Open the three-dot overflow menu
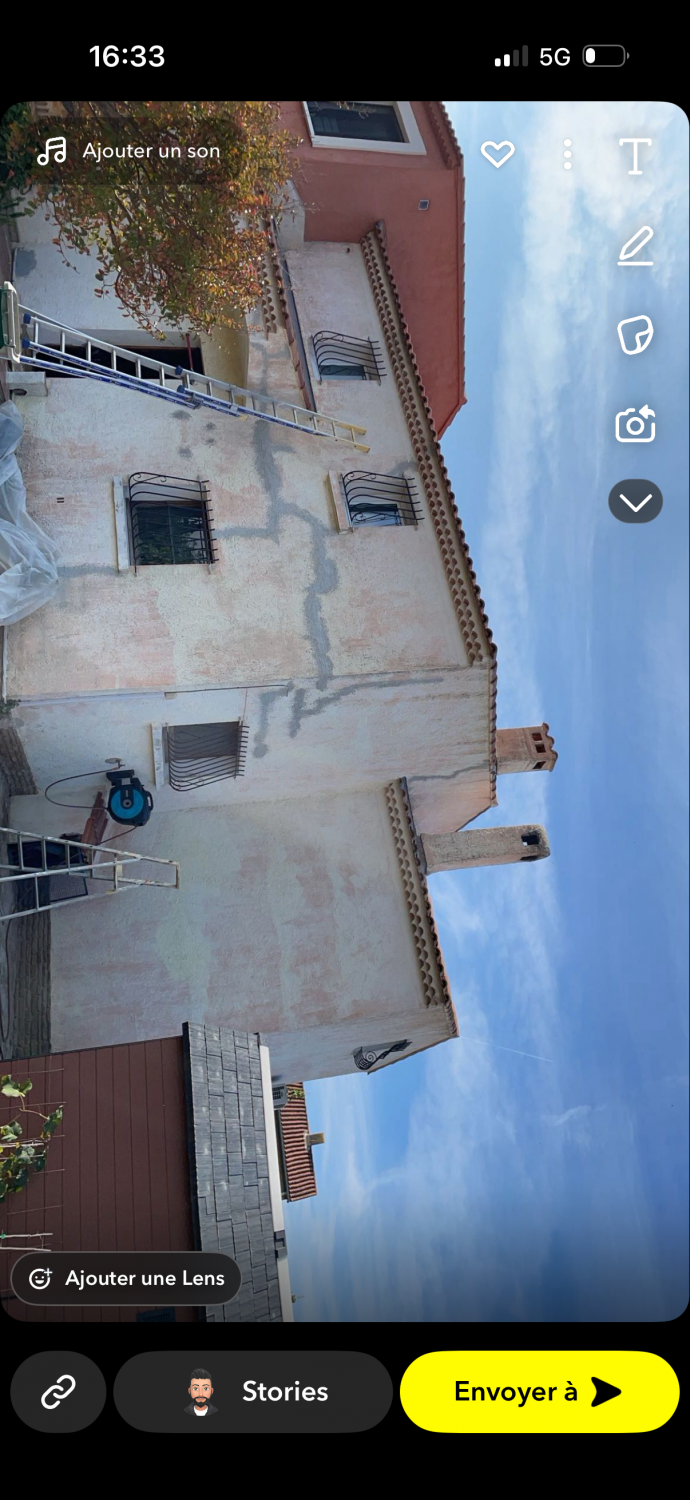 tap(567, 154)
